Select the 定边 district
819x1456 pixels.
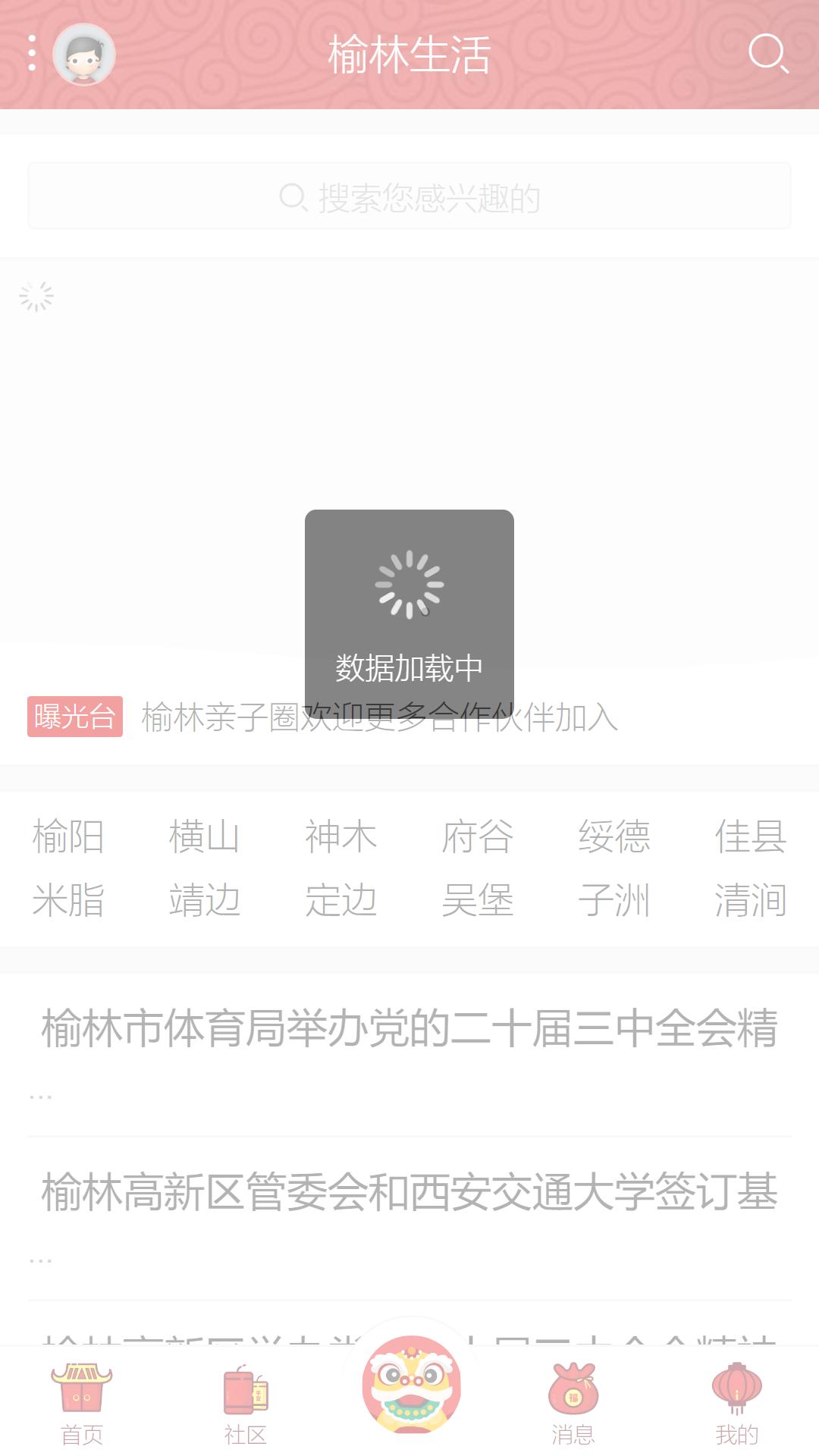(341, 900)
